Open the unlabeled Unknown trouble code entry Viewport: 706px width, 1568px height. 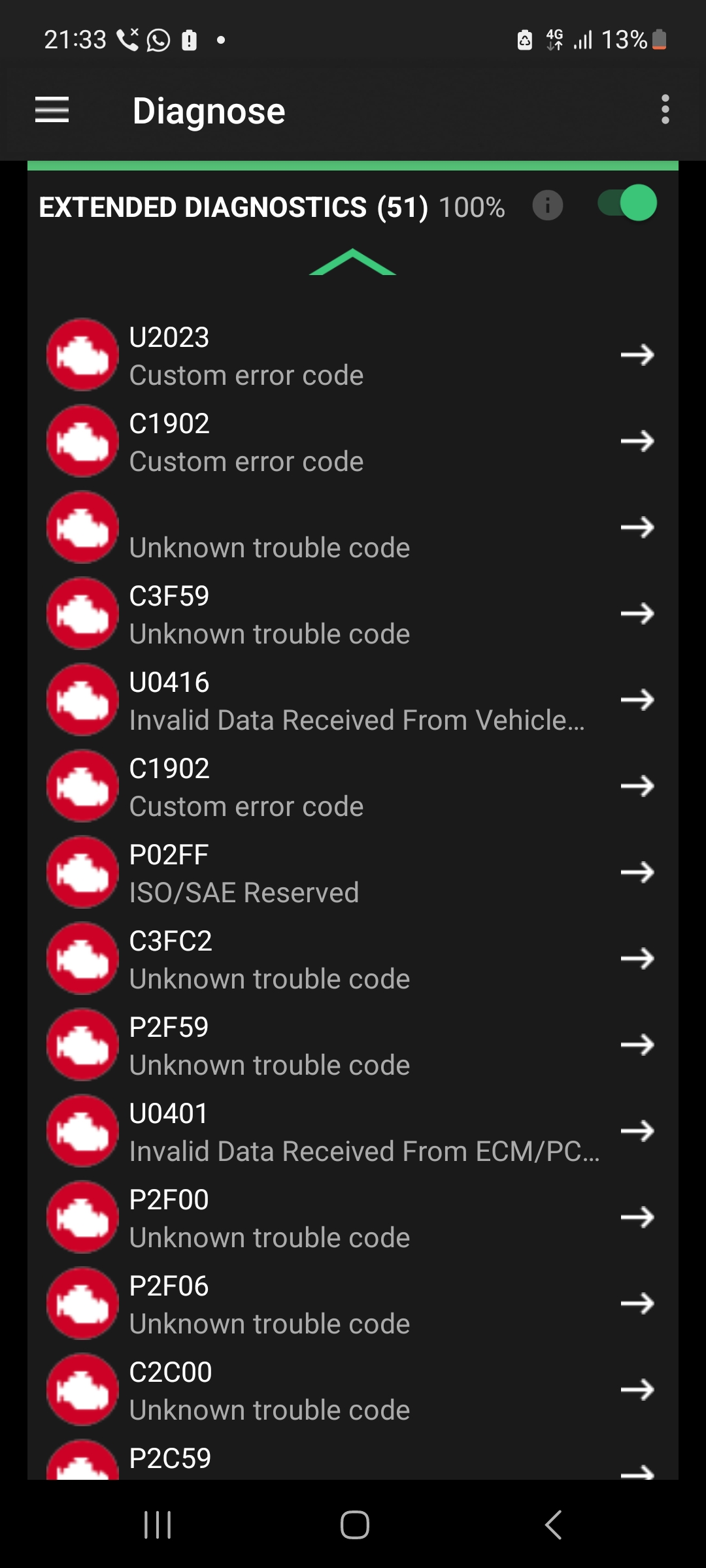point(353,528)
